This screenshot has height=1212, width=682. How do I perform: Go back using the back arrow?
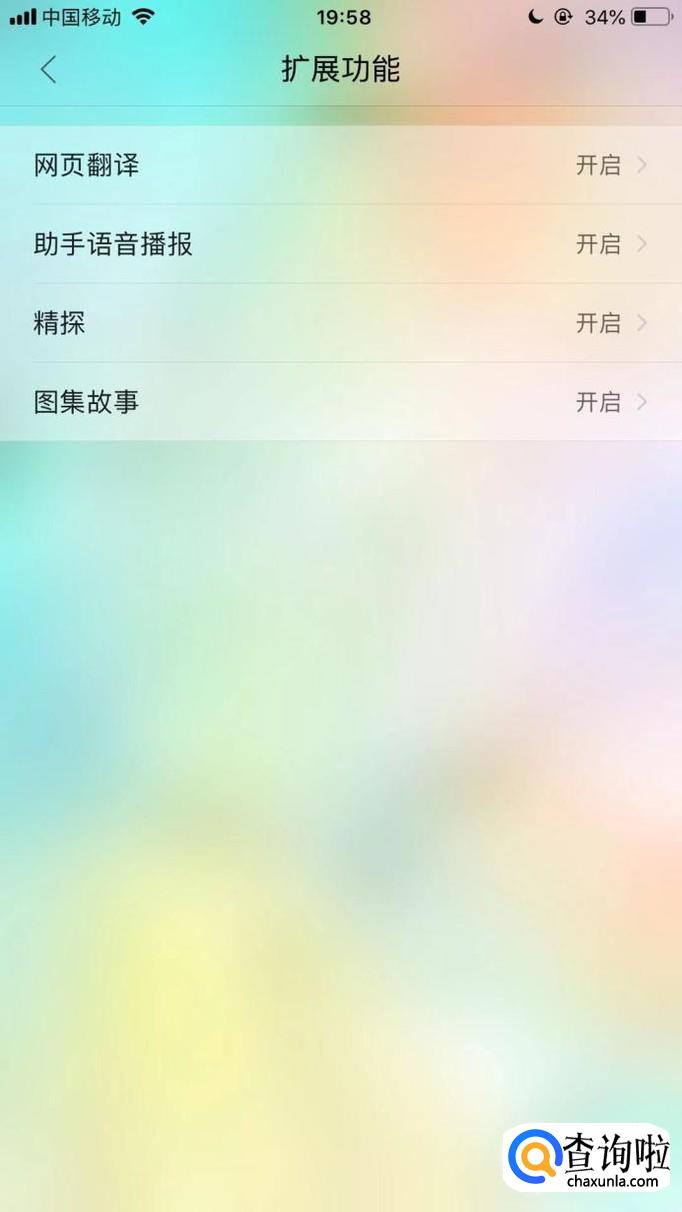pyautogui.click(x=48, y=70)
